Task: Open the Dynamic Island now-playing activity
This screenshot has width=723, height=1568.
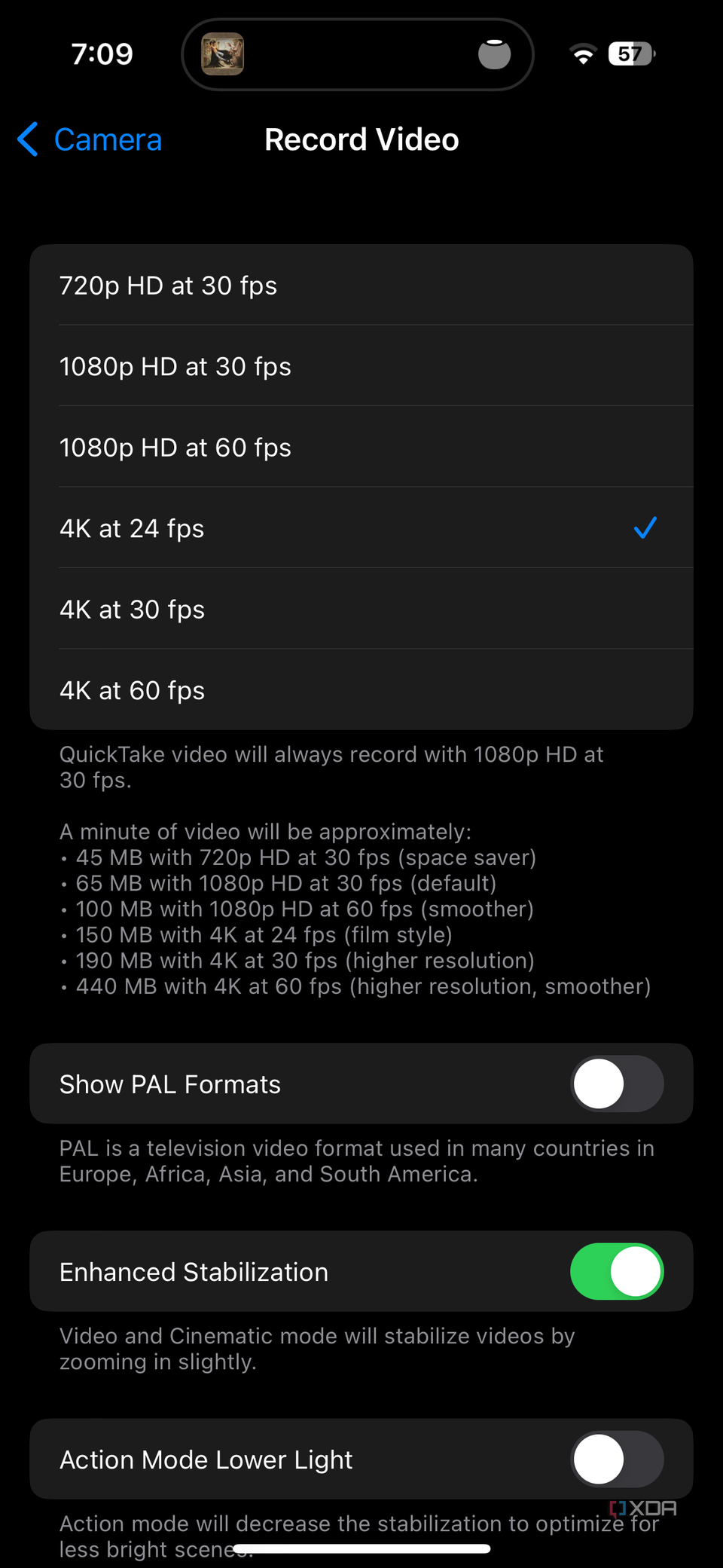Action: pyautogui.click(x=357, y=54)
